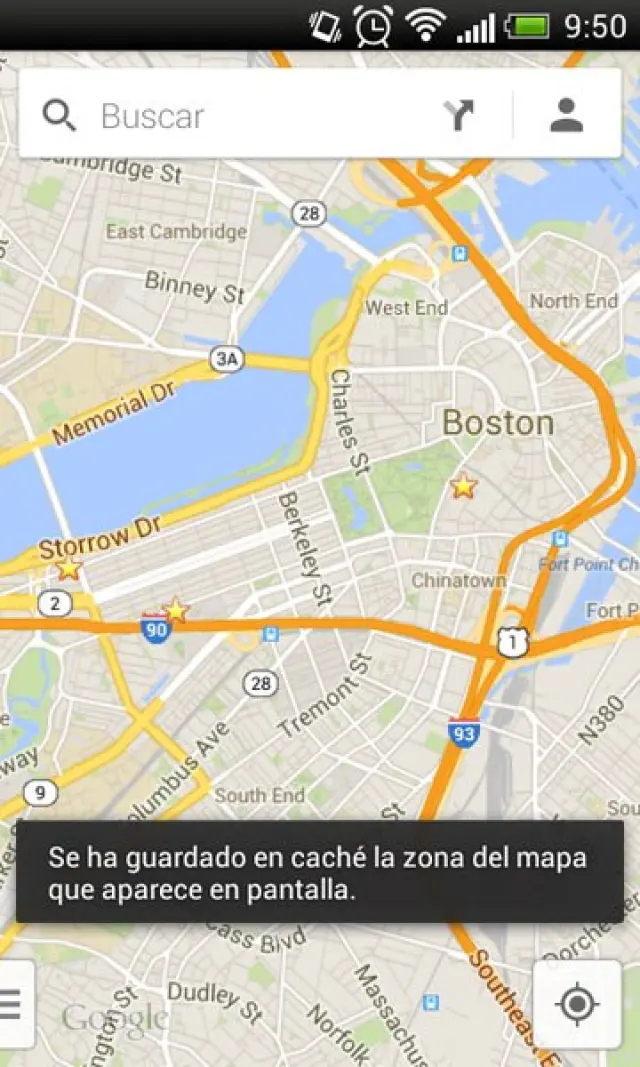Open the directions route icon

[x=459, y=116]
